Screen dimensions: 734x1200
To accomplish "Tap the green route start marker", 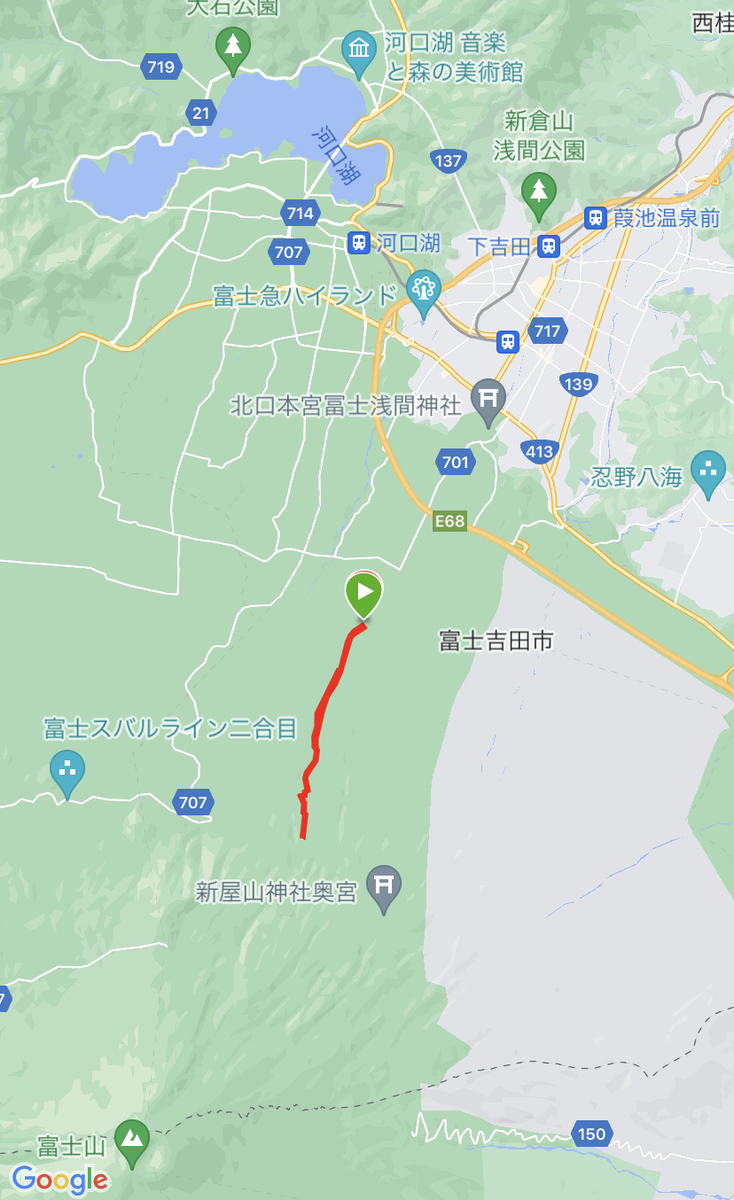I will pyautogui.click(x=364, y=595).
